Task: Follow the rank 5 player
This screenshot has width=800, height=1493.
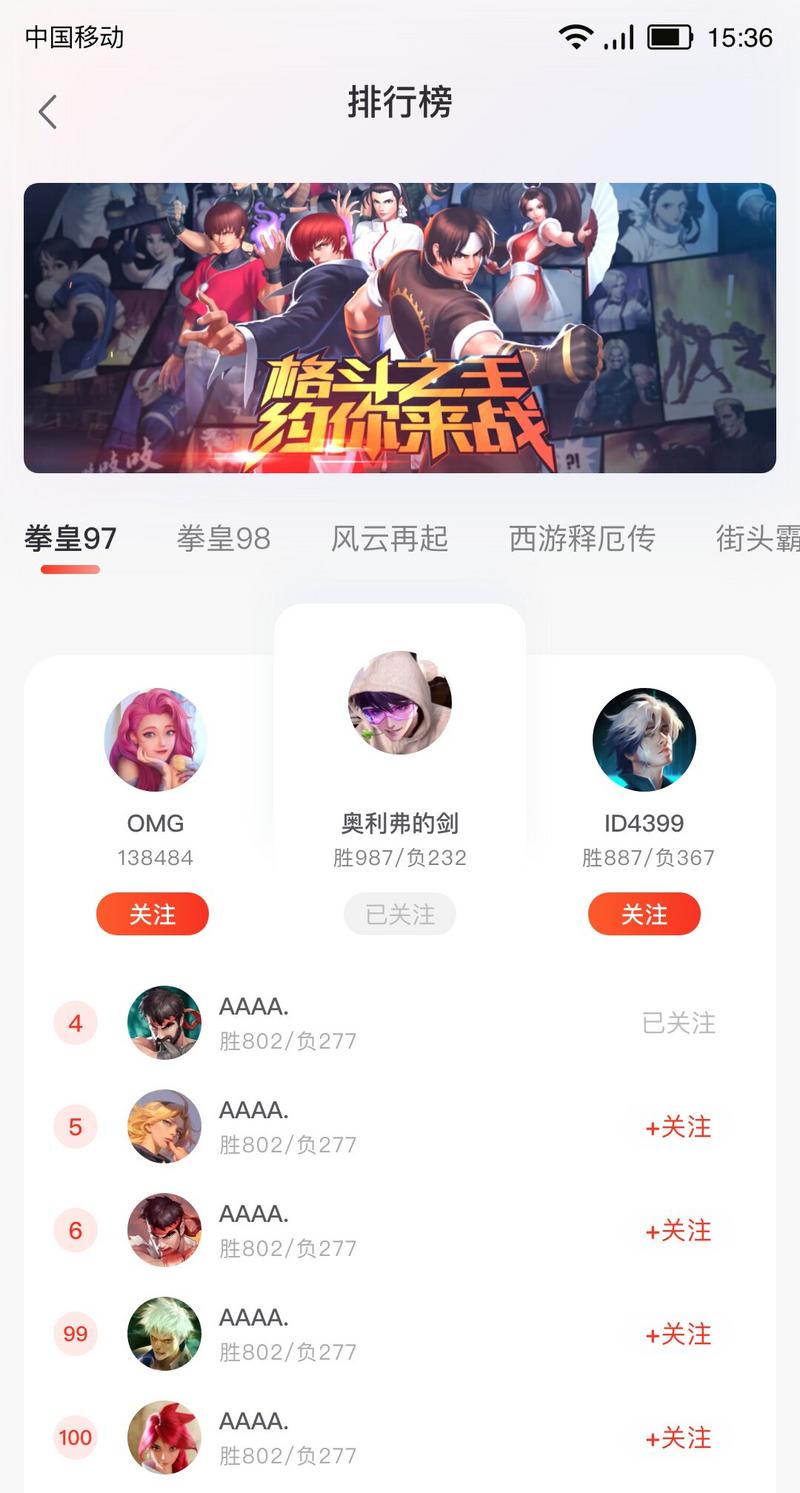Action: click(x=679, y=1127)
